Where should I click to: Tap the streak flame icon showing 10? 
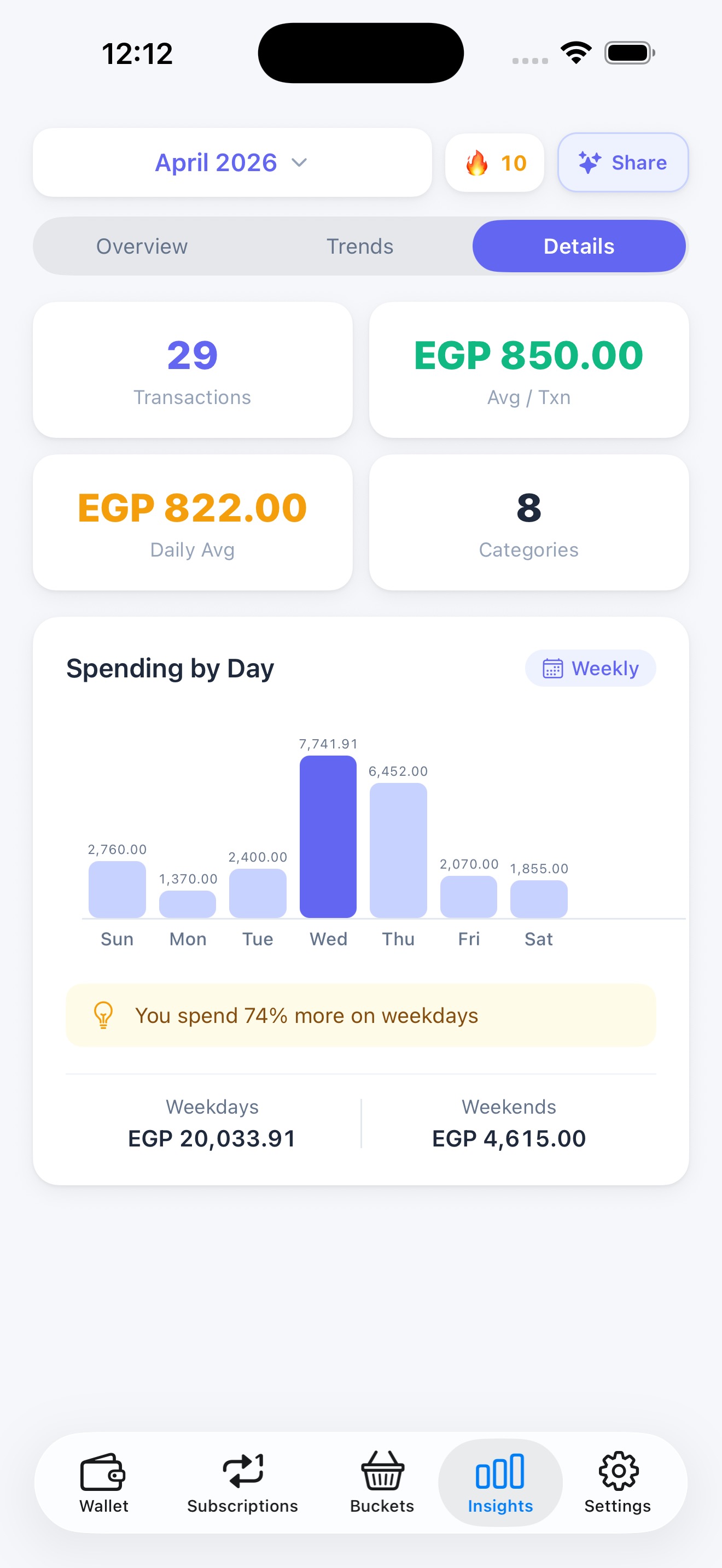(479, 162)
